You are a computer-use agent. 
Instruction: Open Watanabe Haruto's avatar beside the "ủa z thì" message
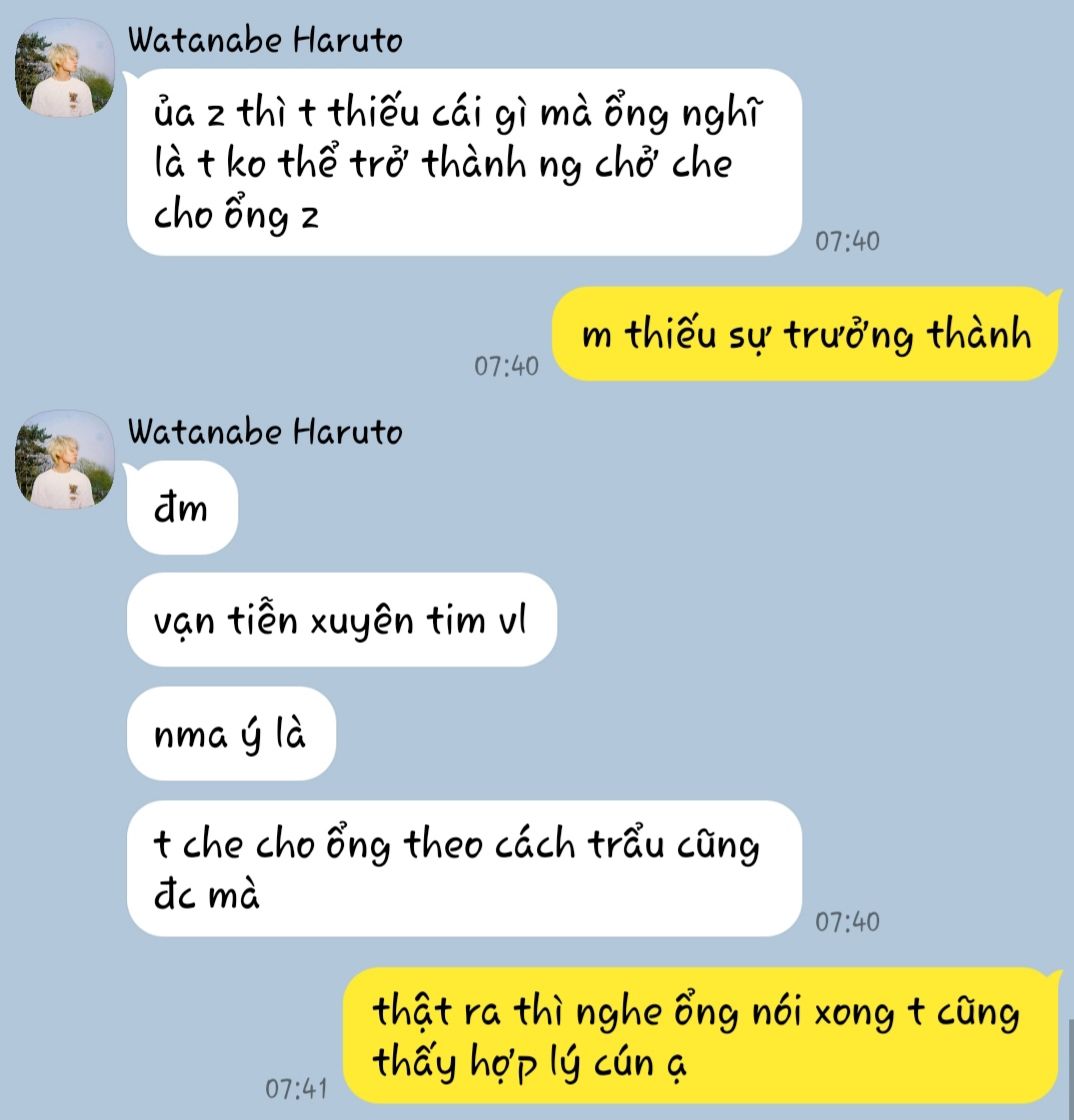[64, 68]
